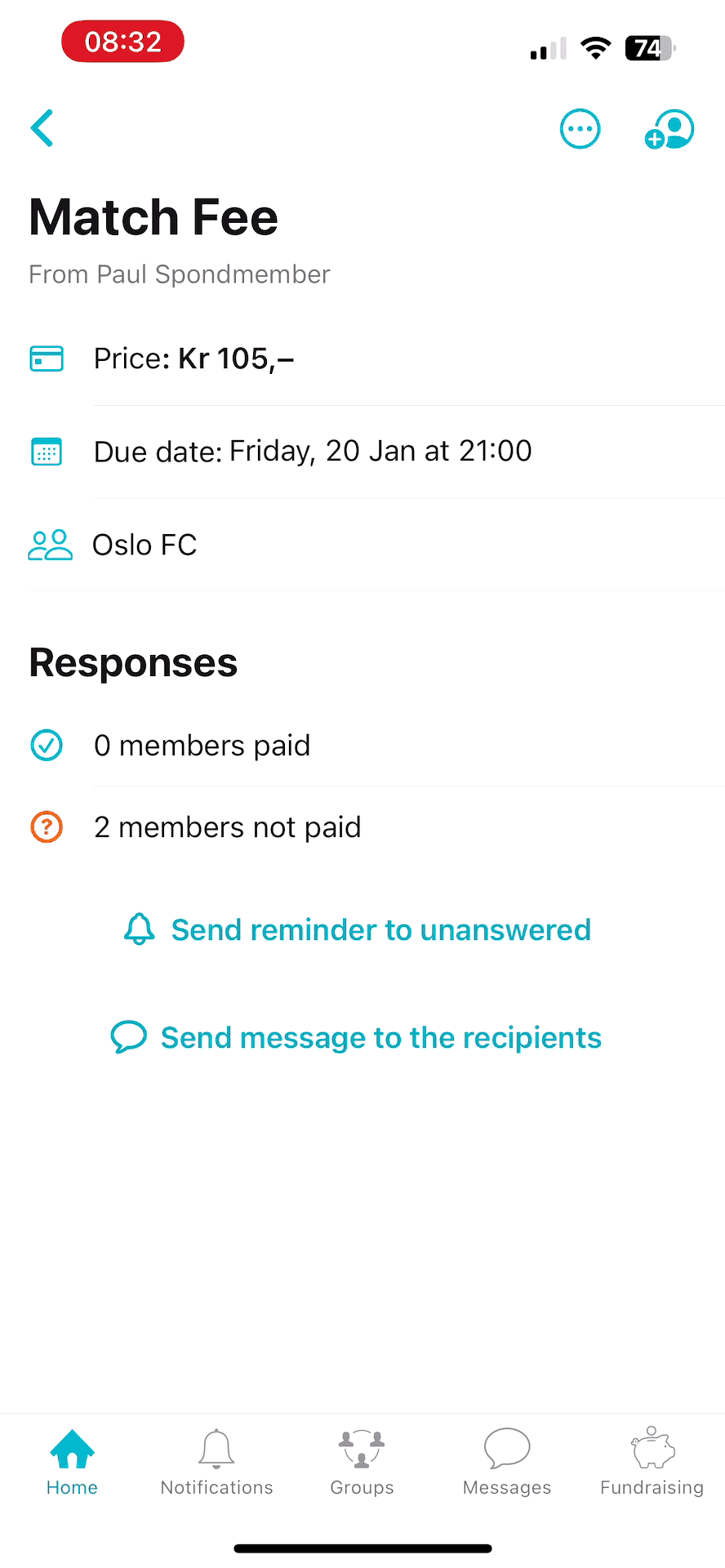Add recipients with the person-plus icon
The height and width of the screenshot is (1568, 725).
(669, 129)
